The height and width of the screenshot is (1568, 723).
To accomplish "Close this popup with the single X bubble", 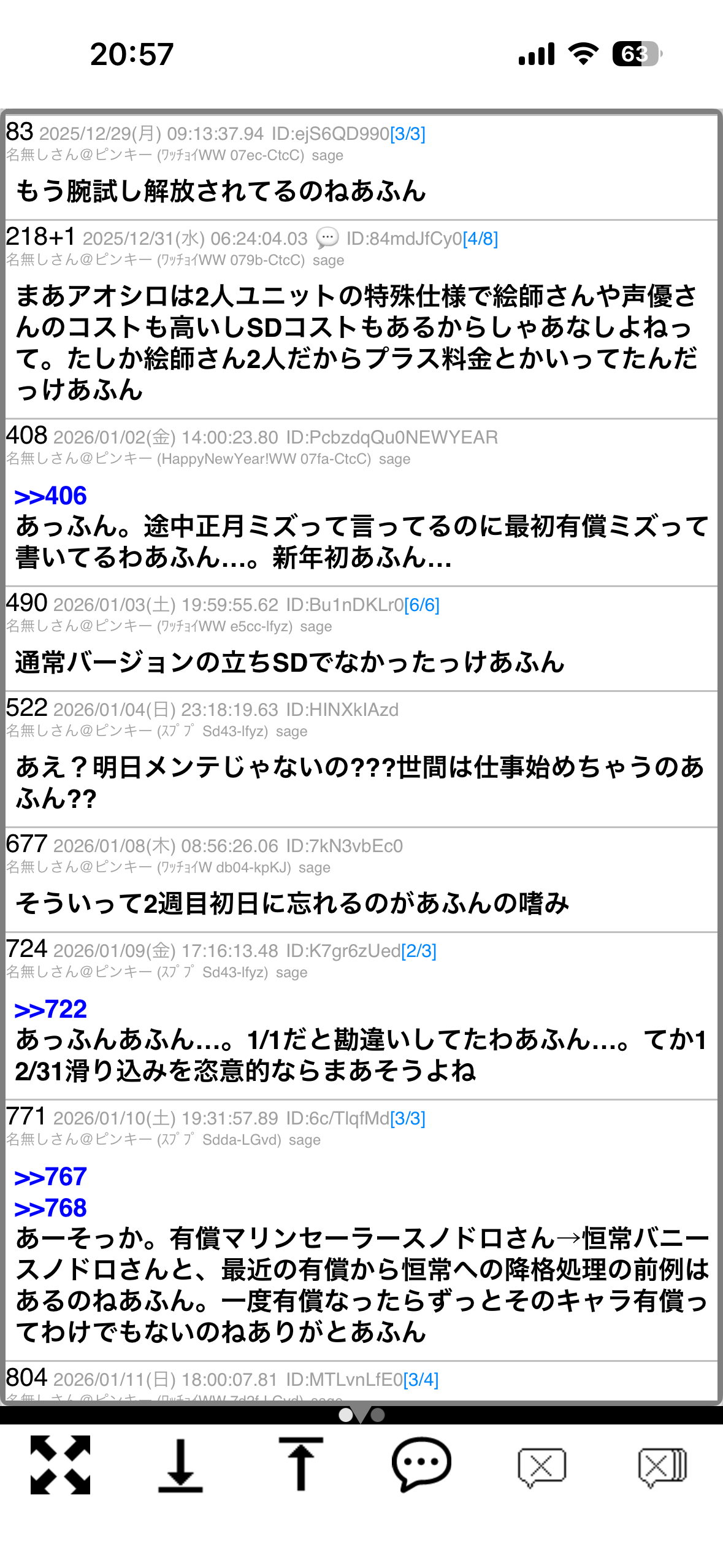I will point(541,1466).
